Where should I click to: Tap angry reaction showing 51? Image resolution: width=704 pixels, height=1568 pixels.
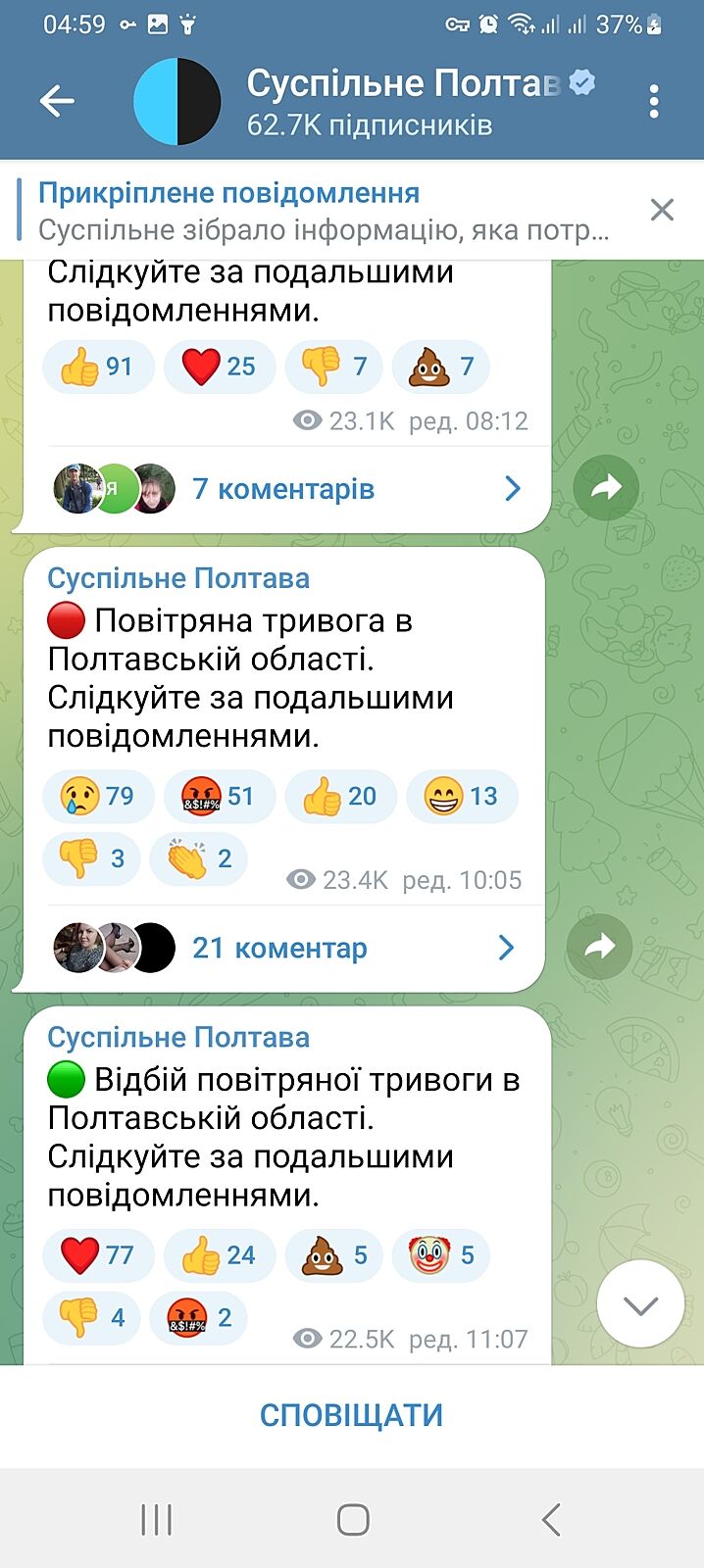pos(220,796)
